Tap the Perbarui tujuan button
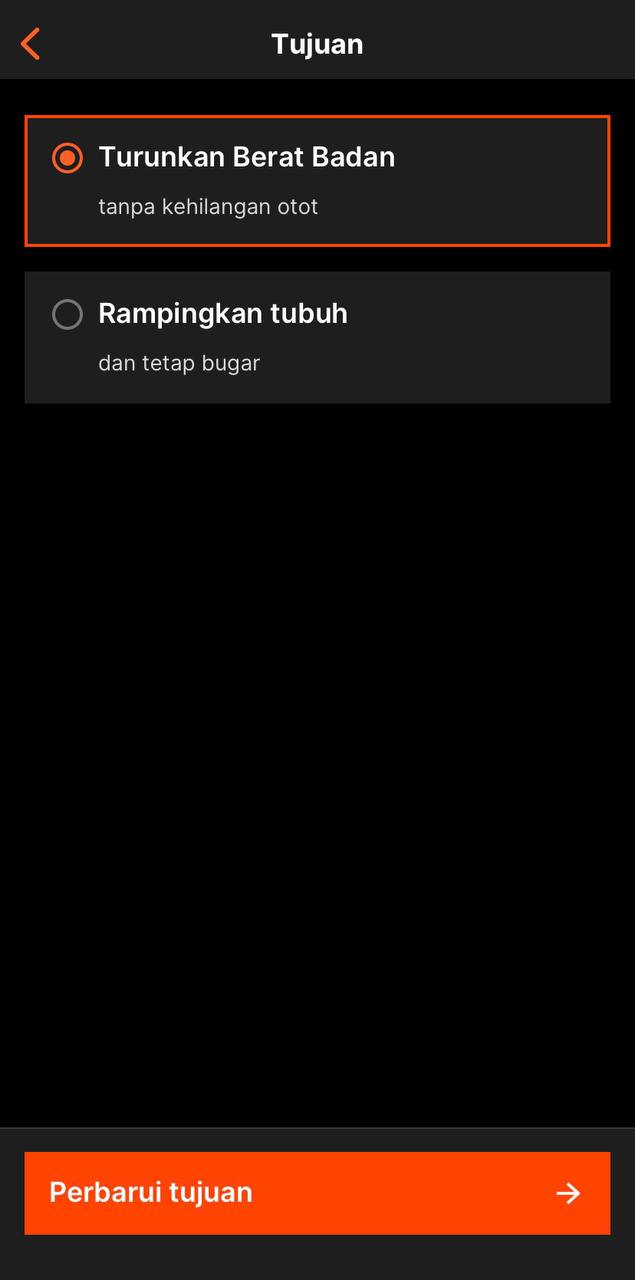The image size is (635, 1280). point(316,1193)
